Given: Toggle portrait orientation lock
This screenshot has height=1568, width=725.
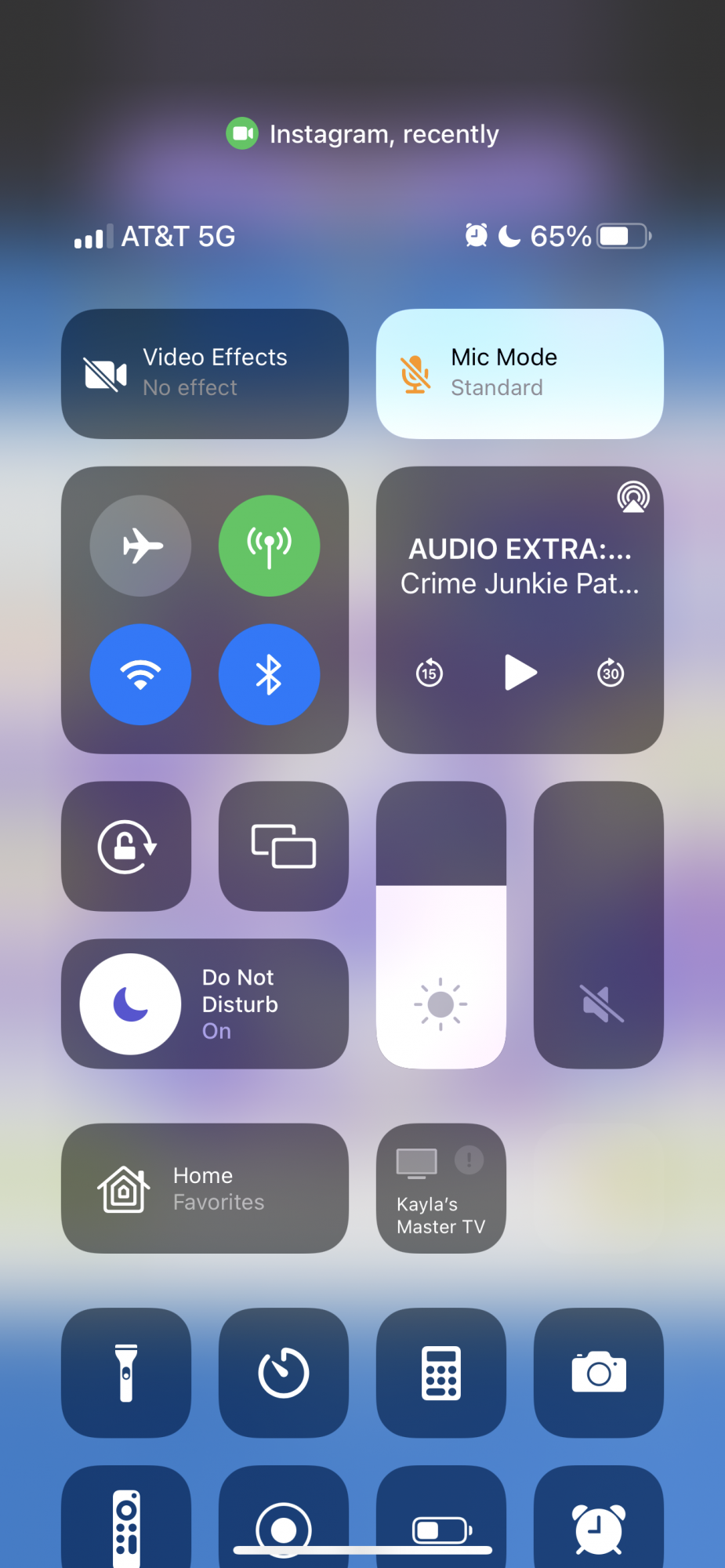Looking at the screenshot, I should [x=126, y=846].
